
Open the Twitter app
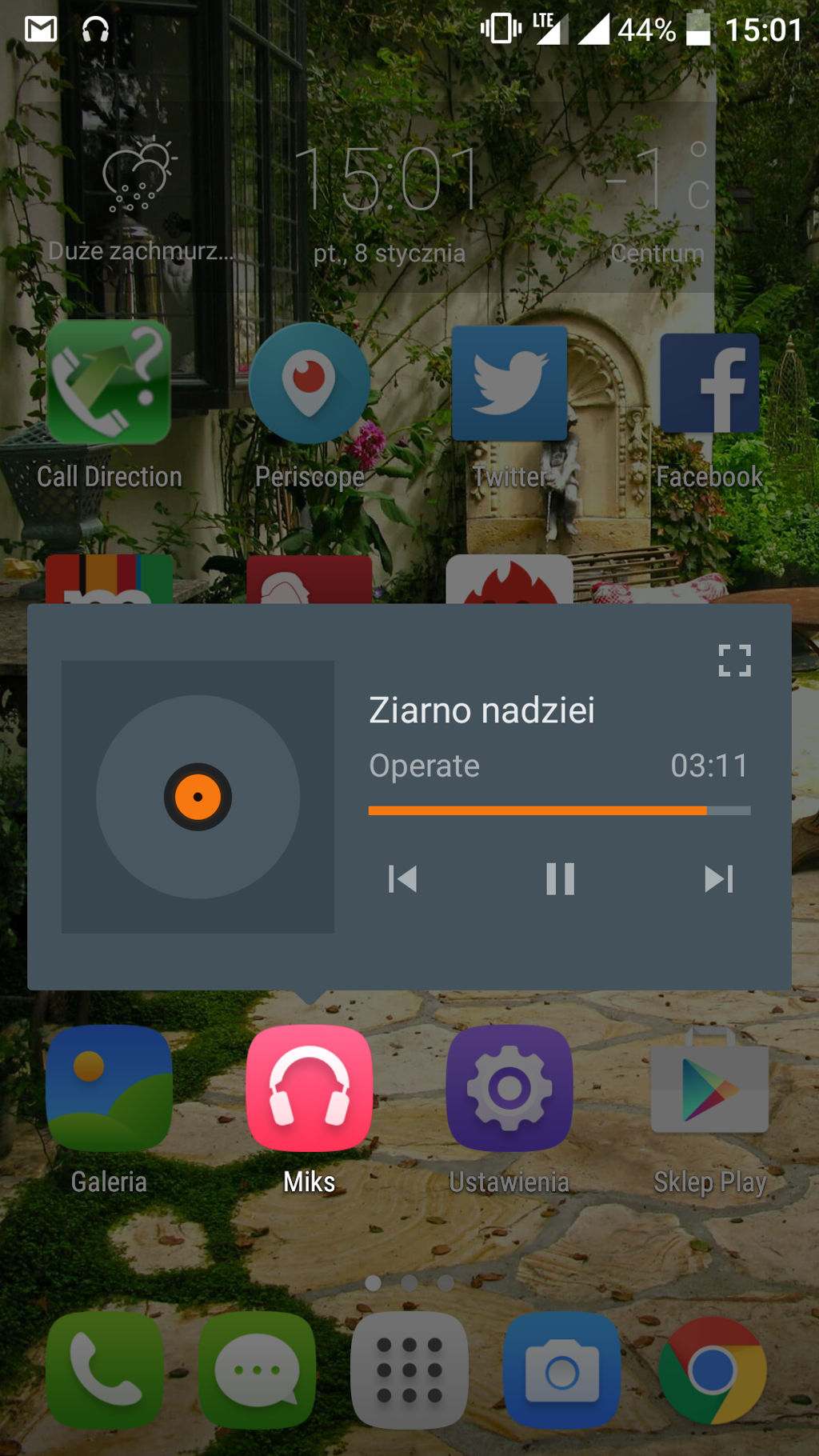click(509, 384)
